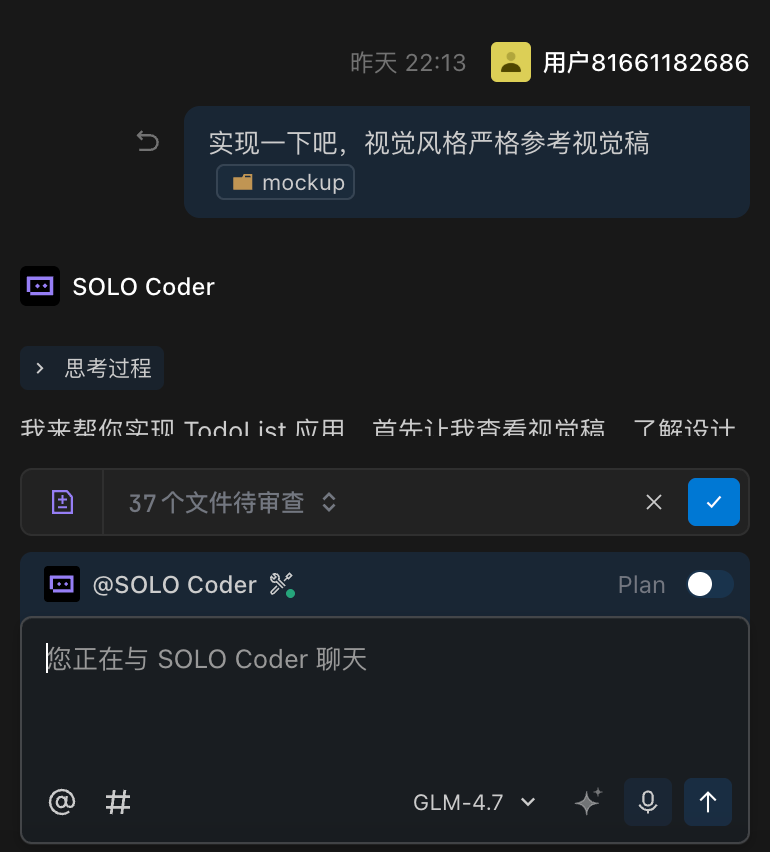770x852 pixels.
Task: Click the file review document icon
Action: pyautogui.click(x=61, y=502)
